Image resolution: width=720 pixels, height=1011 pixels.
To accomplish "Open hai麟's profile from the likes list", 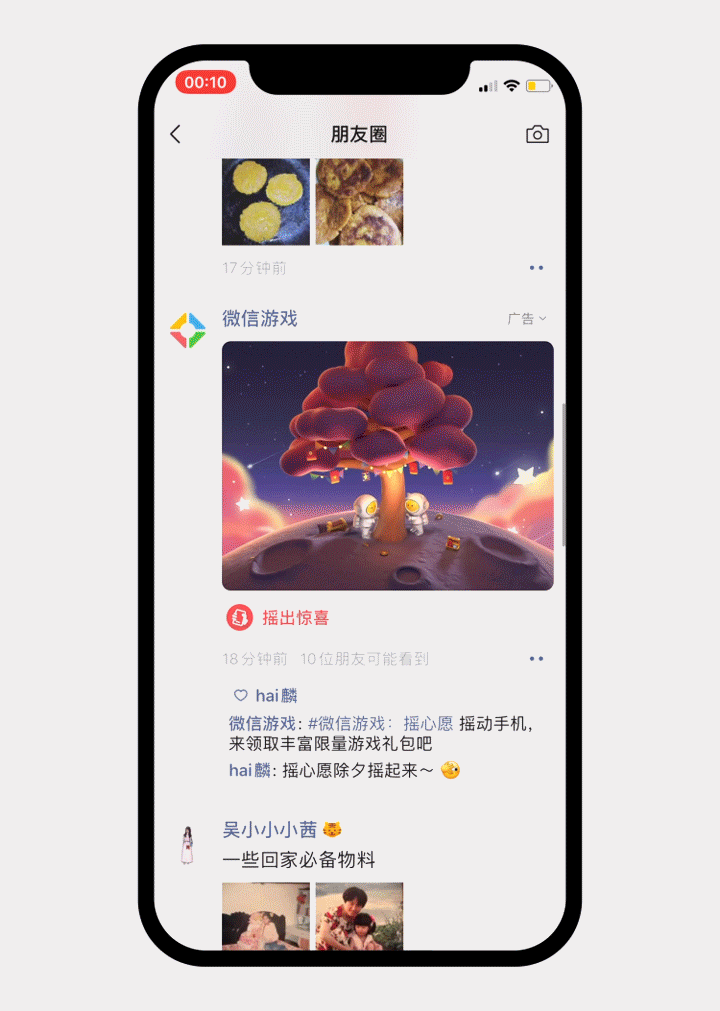I will tap(276, 696).
